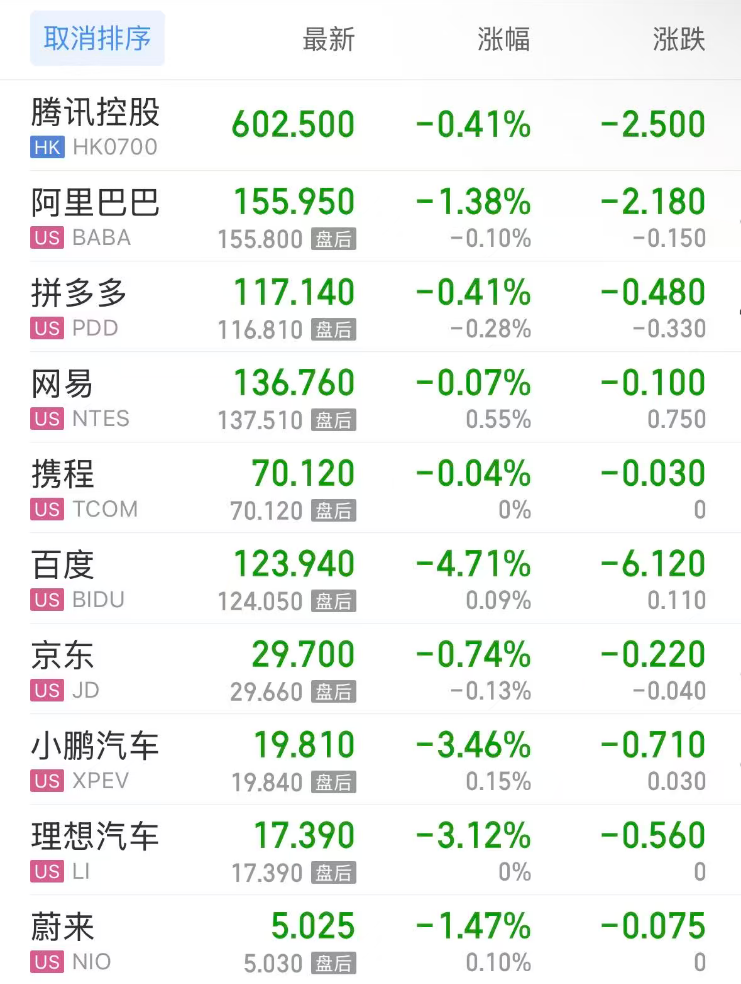
Task: Sort by the 涨幅 column
Action: point(503,40)
